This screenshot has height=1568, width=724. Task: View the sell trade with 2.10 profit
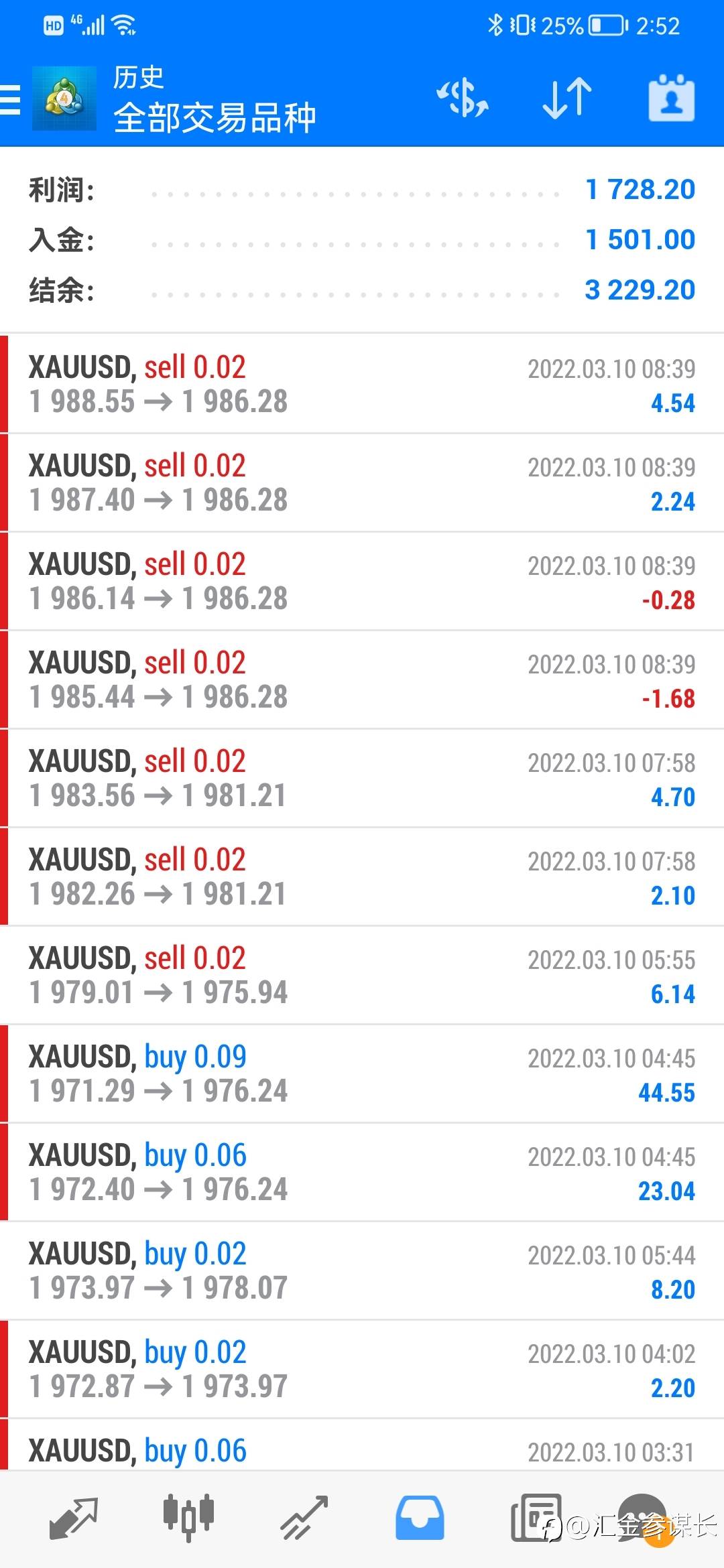362,876
